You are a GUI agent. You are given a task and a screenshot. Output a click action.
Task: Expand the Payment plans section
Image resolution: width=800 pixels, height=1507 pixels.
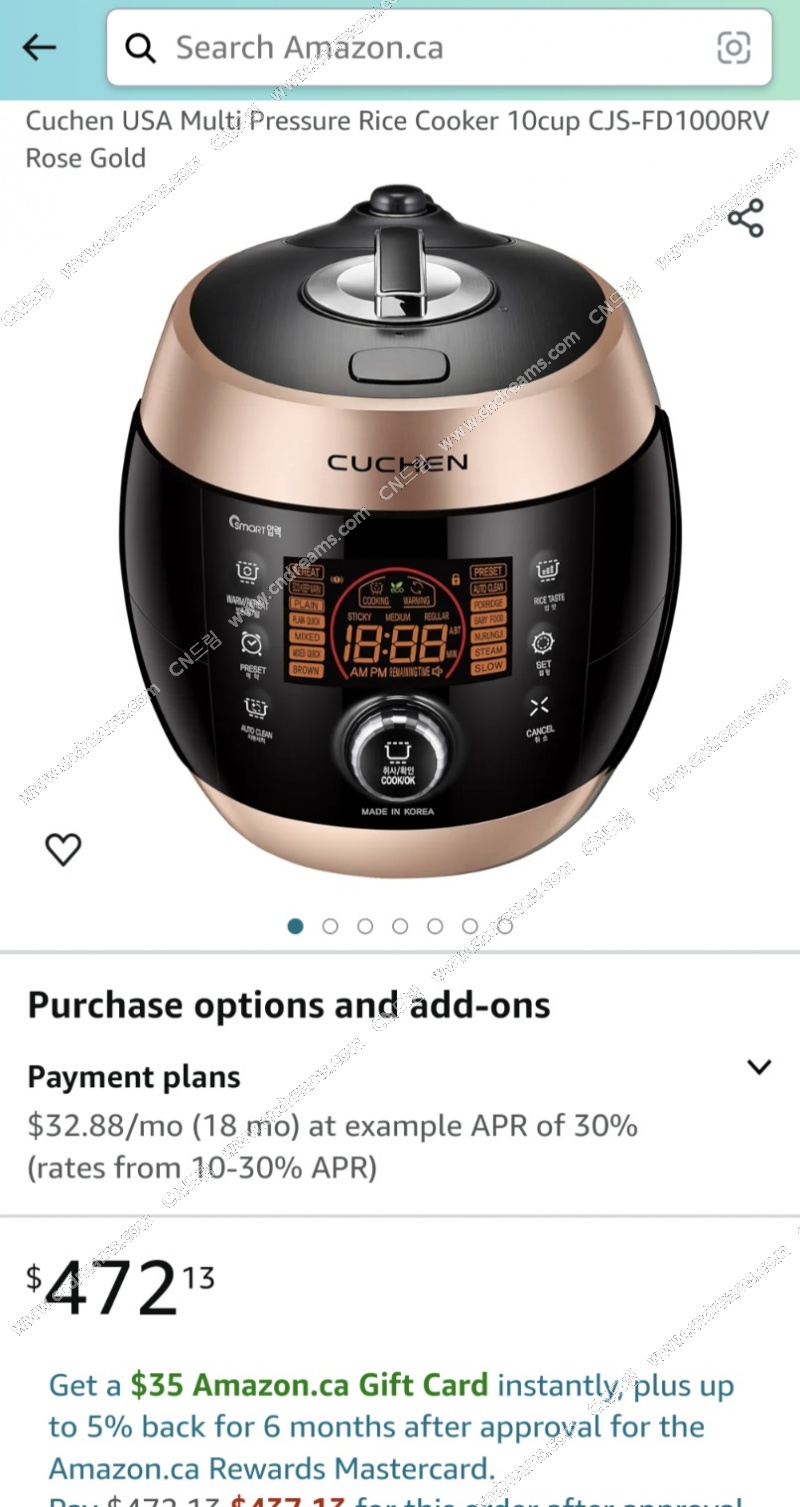click(x=759, y=1067)
